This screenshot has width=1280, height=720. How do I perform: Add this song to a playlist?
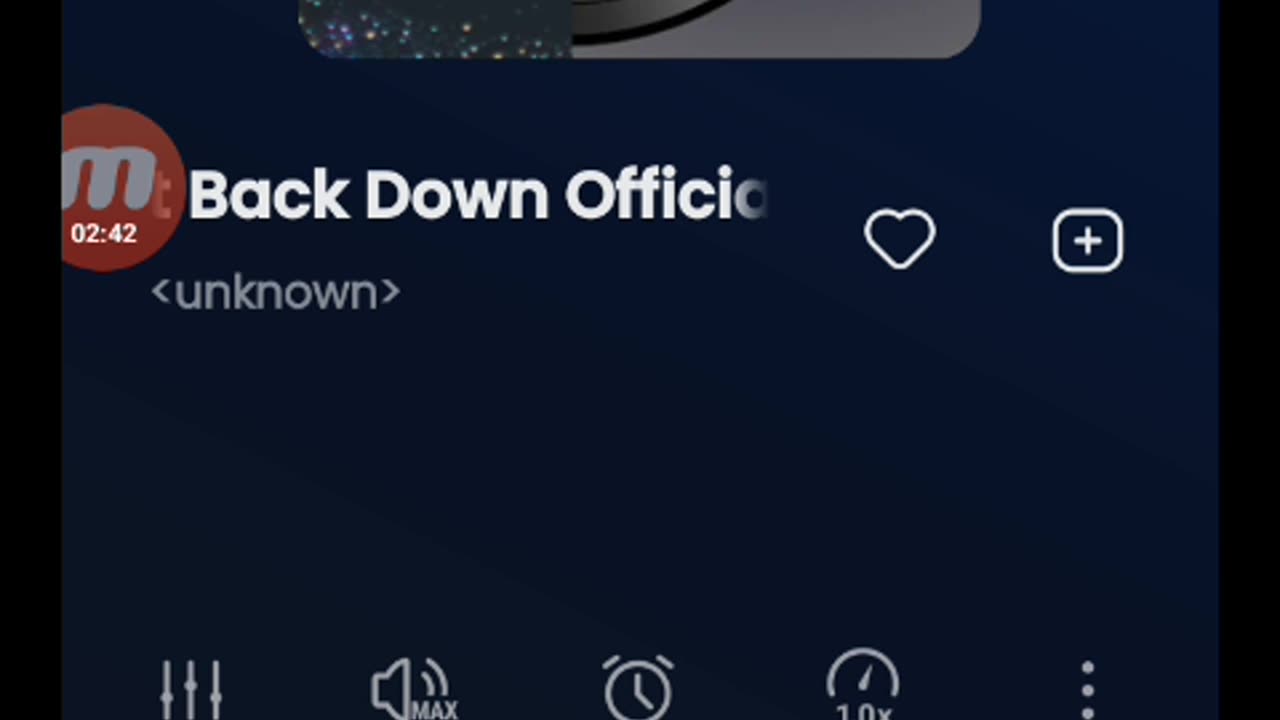pos(1087,241)
